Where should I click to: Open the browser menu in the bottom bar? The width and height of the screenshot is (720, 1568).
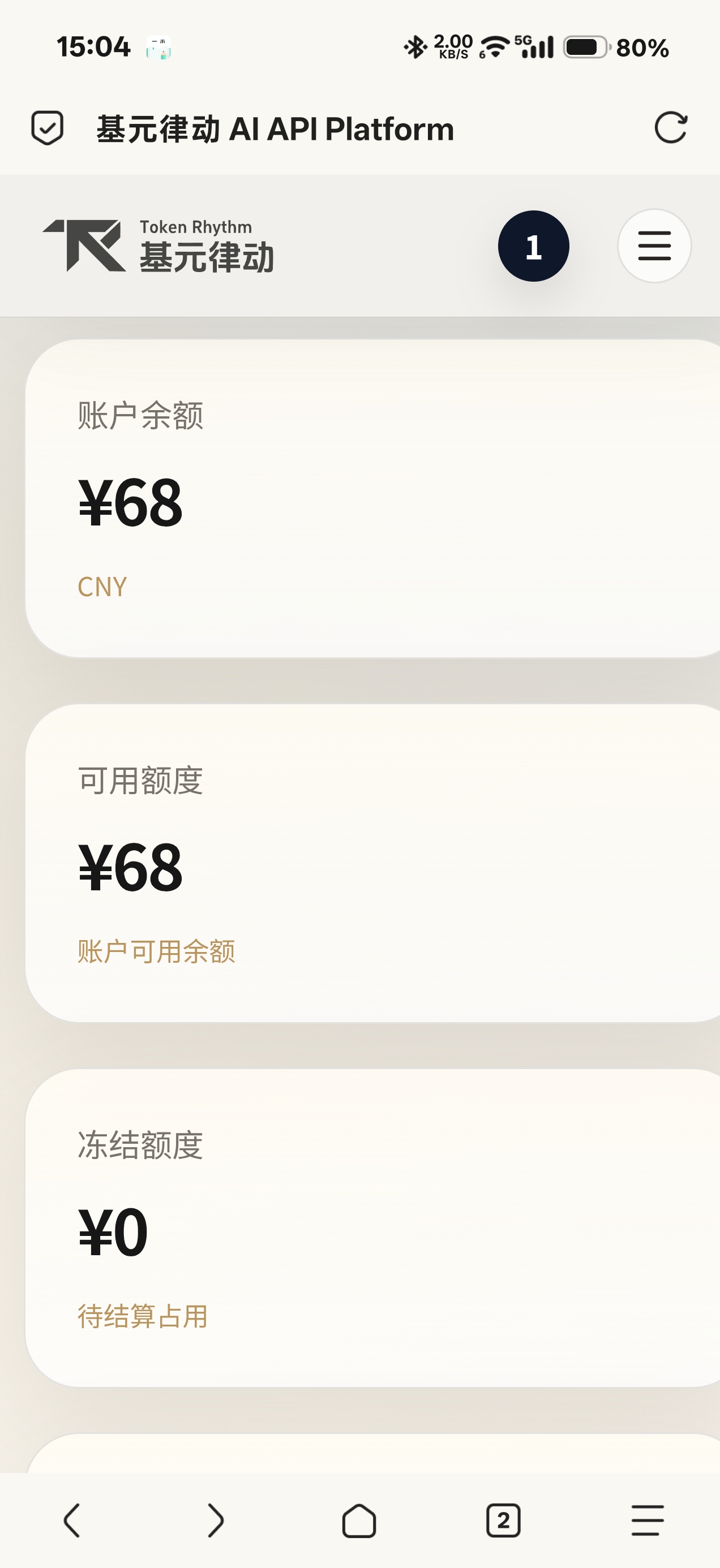(x=648, y=1520)
